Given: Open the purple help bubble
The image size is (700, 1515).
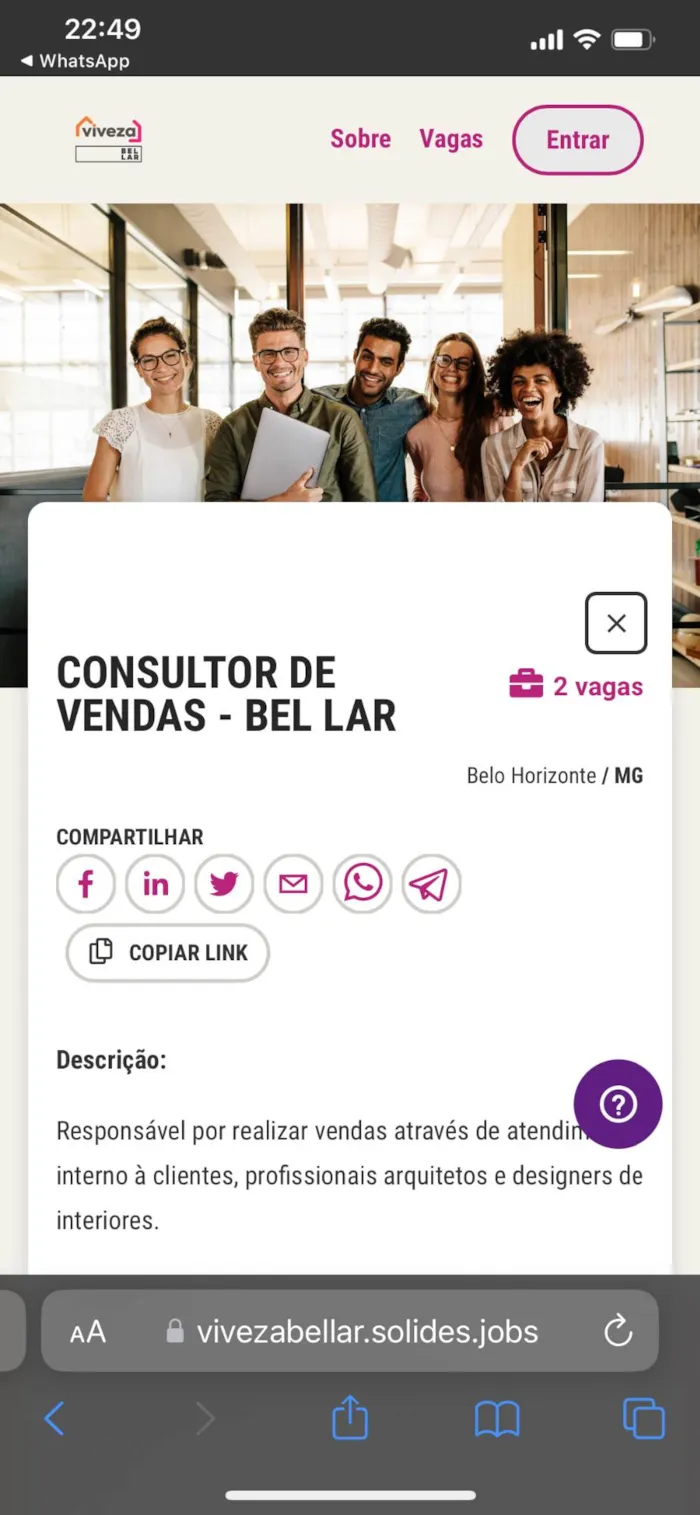Looking at the screenshot, I should pyautogui.click(x=617, y=1104).
